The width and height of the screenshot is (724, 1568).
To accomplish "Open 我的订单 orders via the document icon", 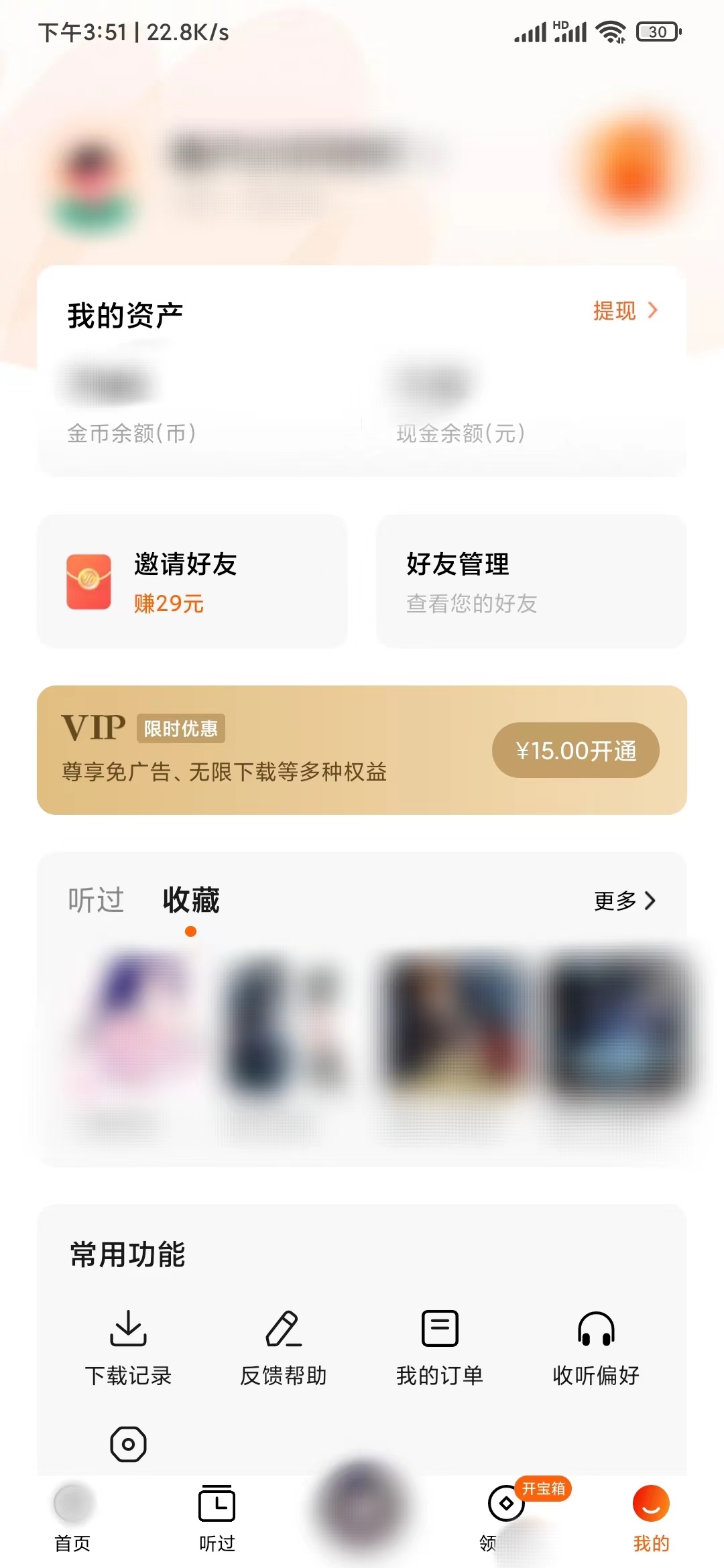I will (438, 1329).
